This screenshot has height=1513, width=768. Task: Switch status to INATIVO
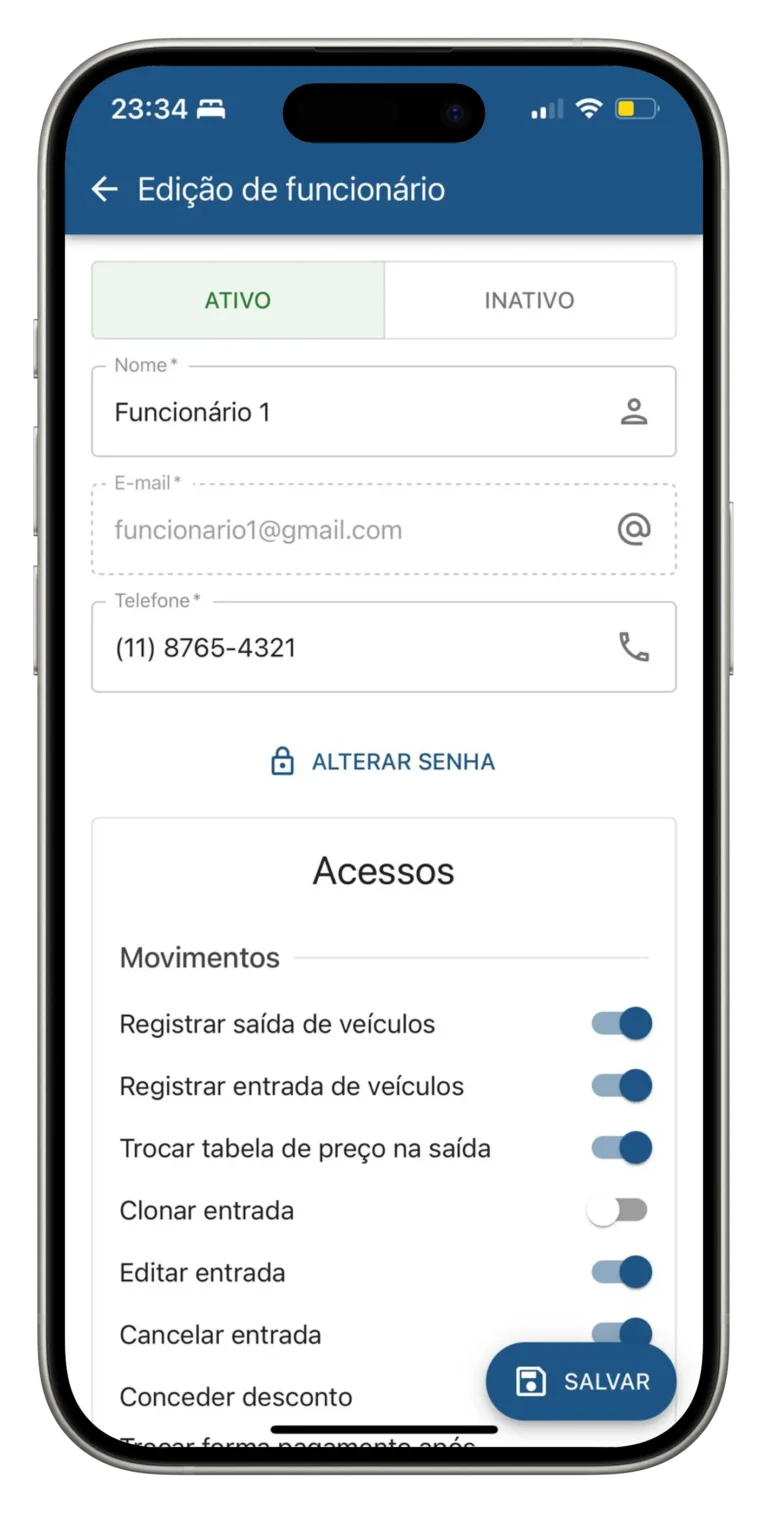tap(529, 300)
